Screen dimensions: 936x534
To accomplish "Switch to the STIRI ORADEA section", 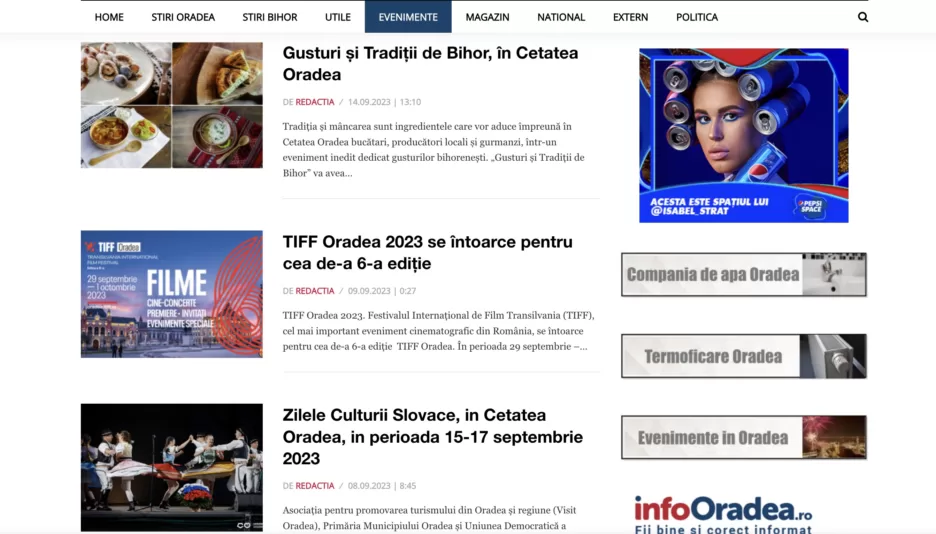I will point(183,17).
